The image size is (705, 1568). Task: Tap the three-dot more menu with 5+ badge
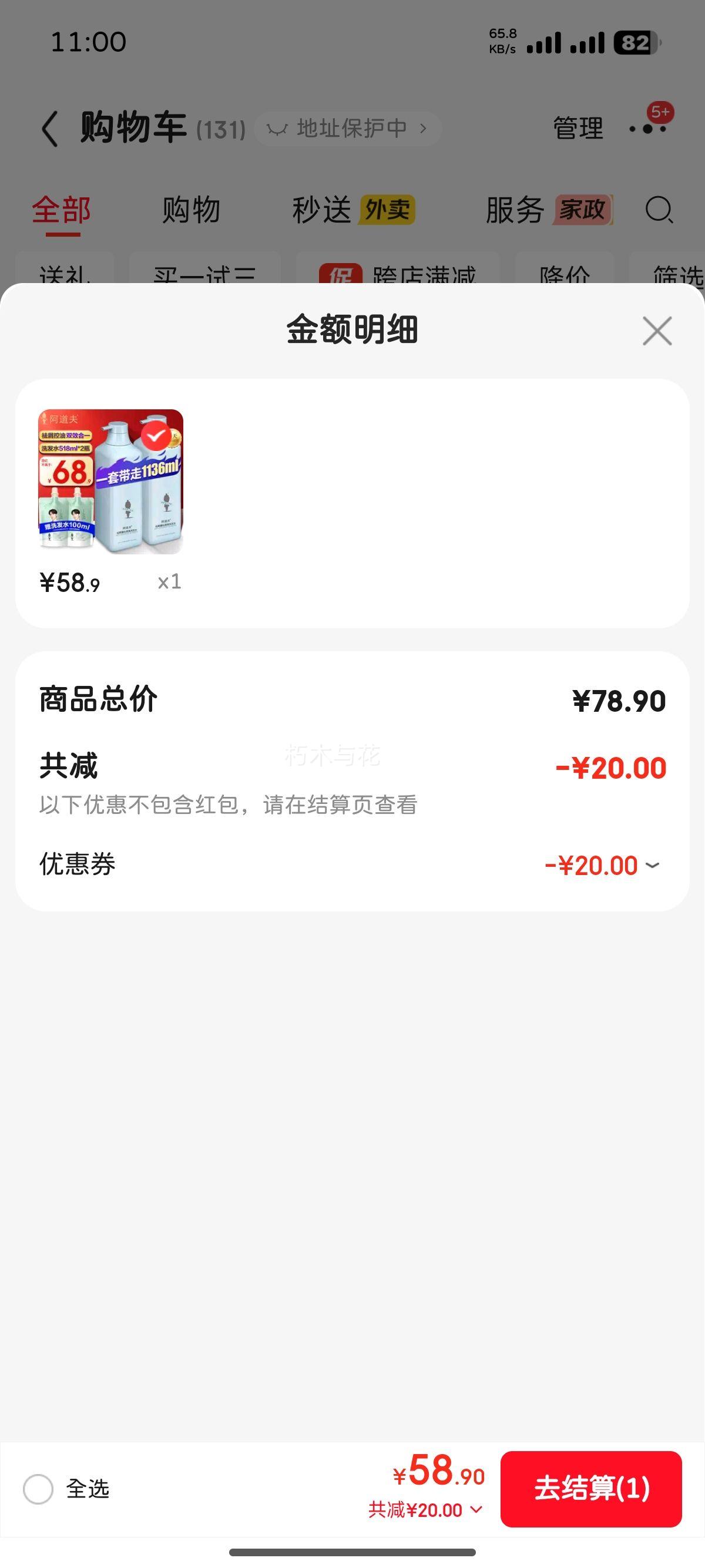[x=647, y=128]
